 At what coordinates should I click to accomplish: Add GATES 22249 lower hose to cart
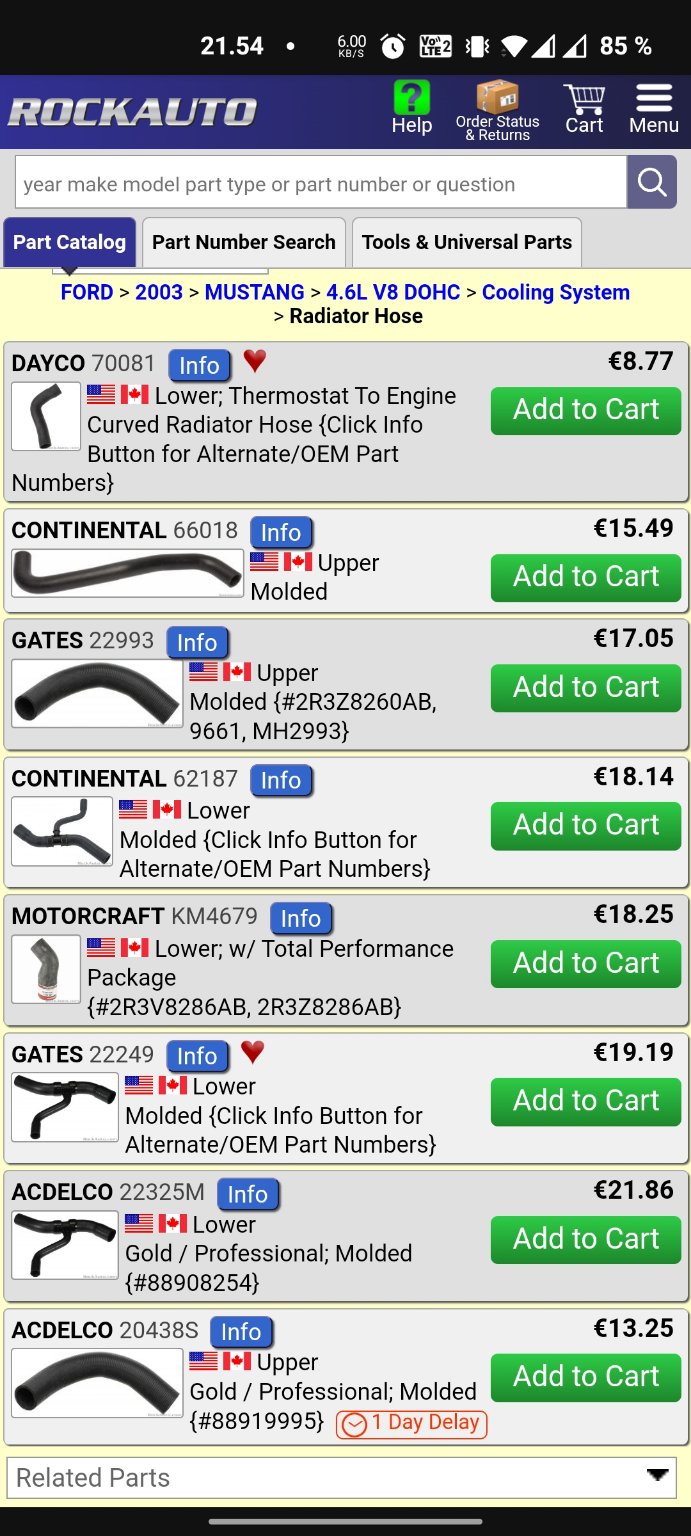(x=586, y=1101)
